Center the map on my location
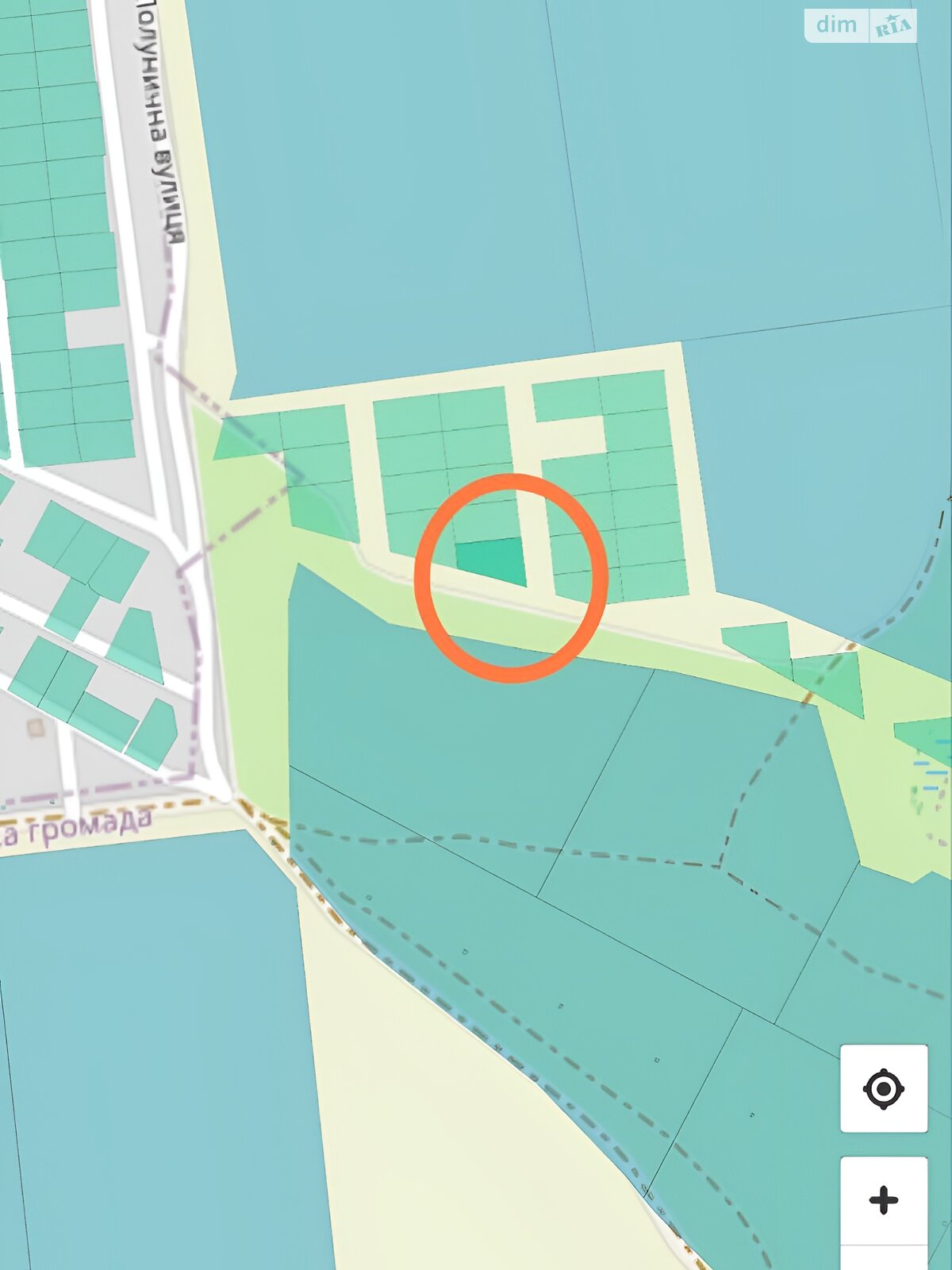This screenshot has width=952, height=1270. pyautogui.click(x=884, y=1088)
